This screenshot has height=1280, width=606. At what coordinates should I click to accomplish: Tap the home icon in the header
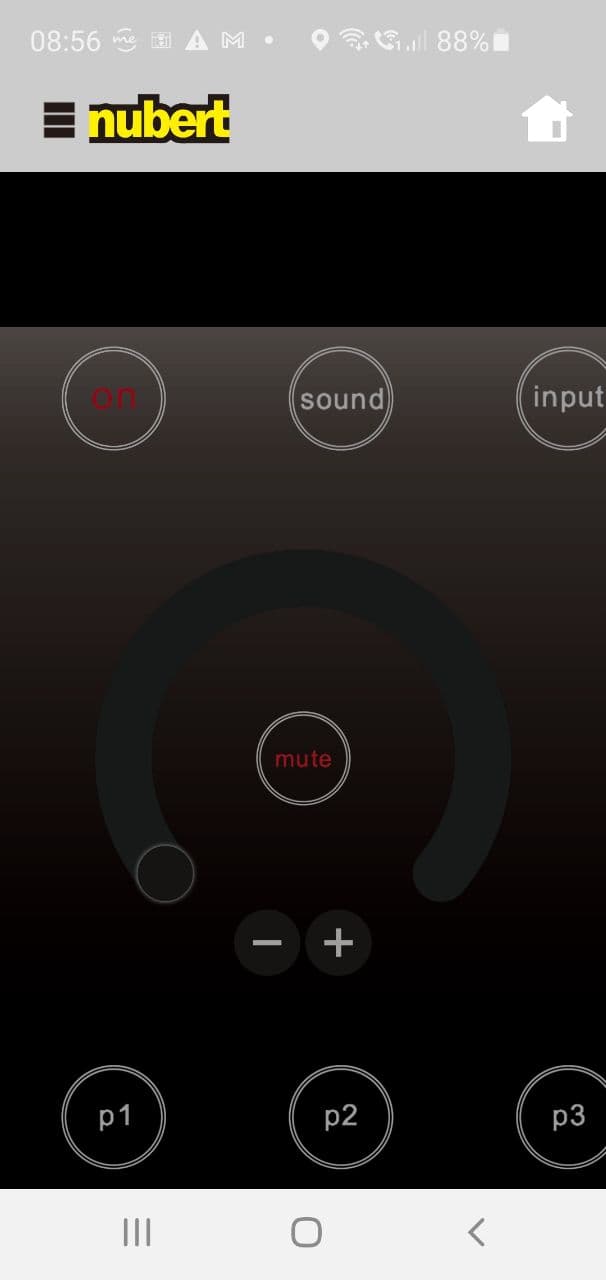click(547, 121)
